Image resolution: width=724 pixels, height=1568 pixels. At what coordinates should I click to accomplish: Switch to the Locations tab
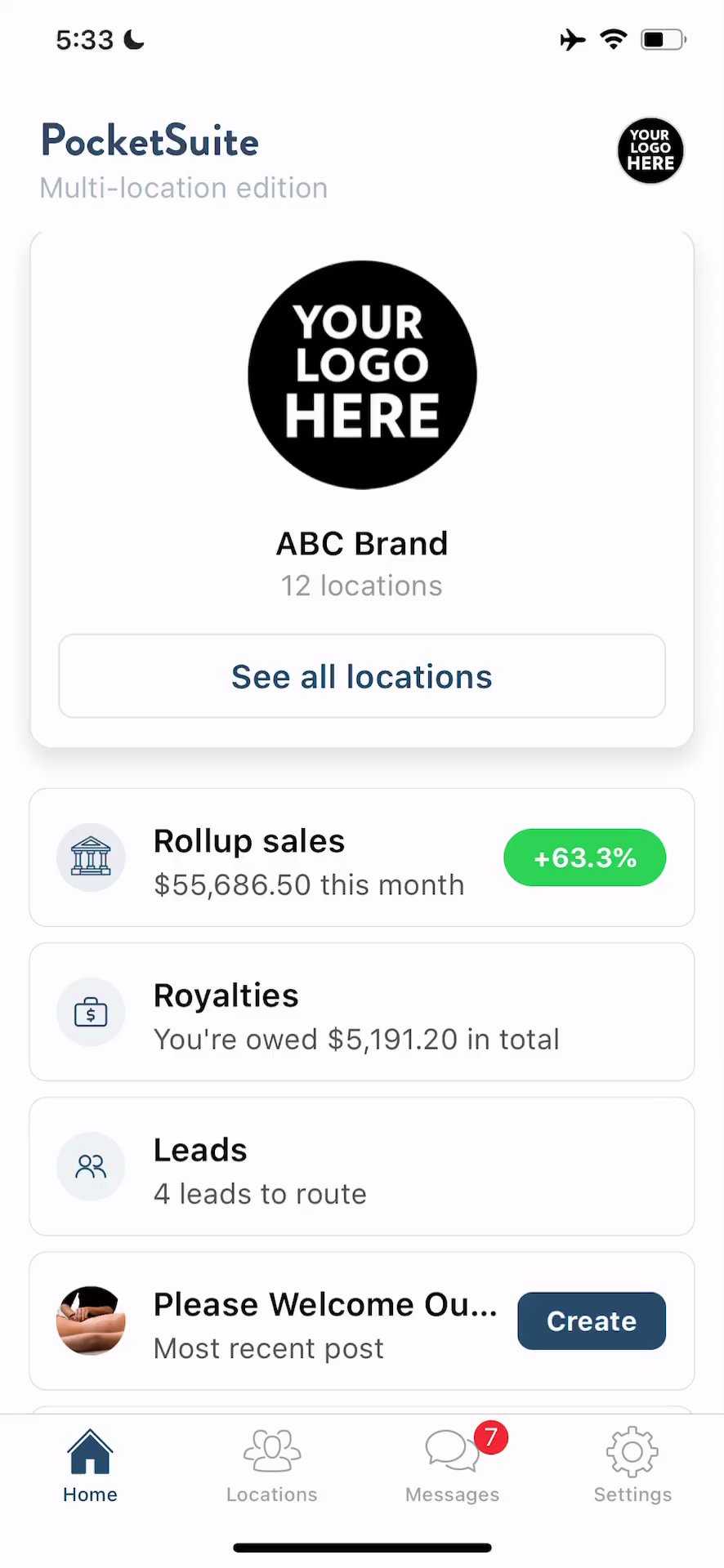pyautogui.click(x=271, y=1467)
